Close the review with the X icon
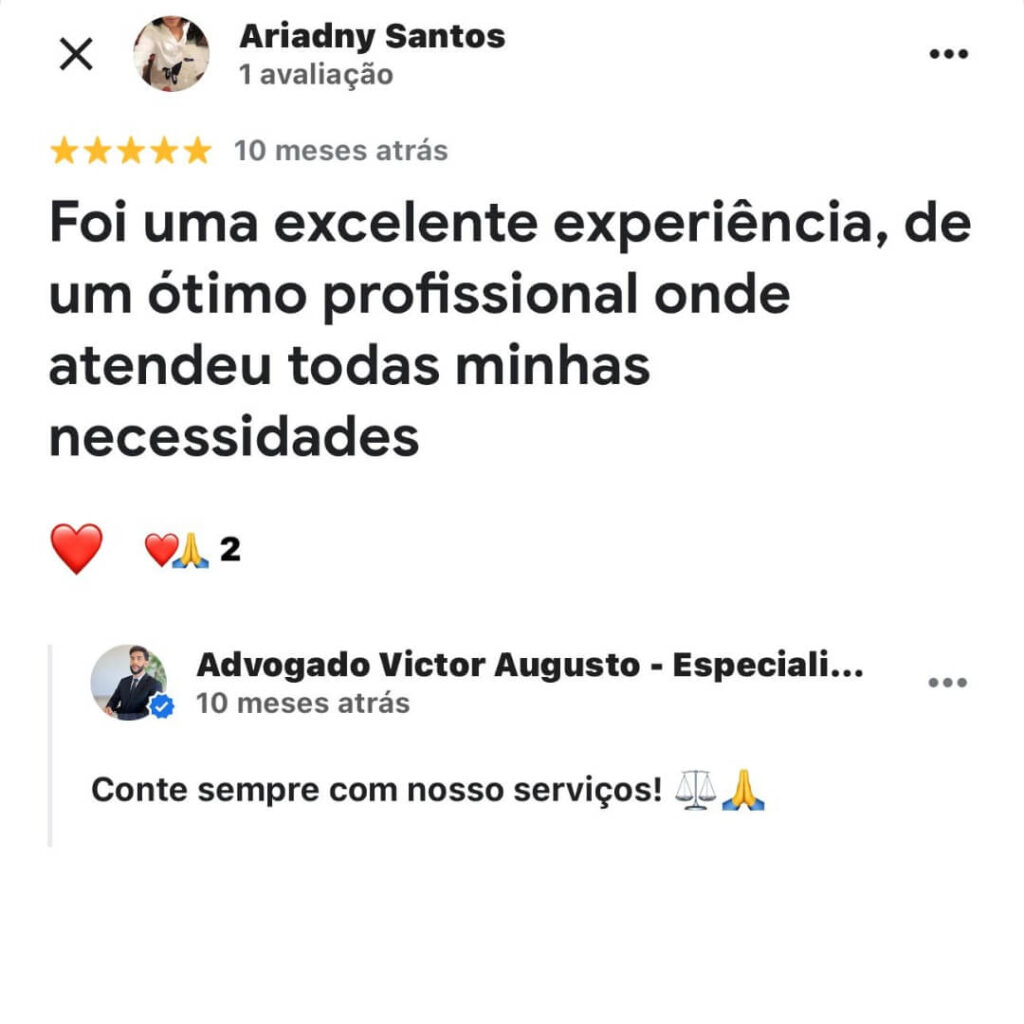Screen dimensions: 1024x1024 [x=76, y=54]
